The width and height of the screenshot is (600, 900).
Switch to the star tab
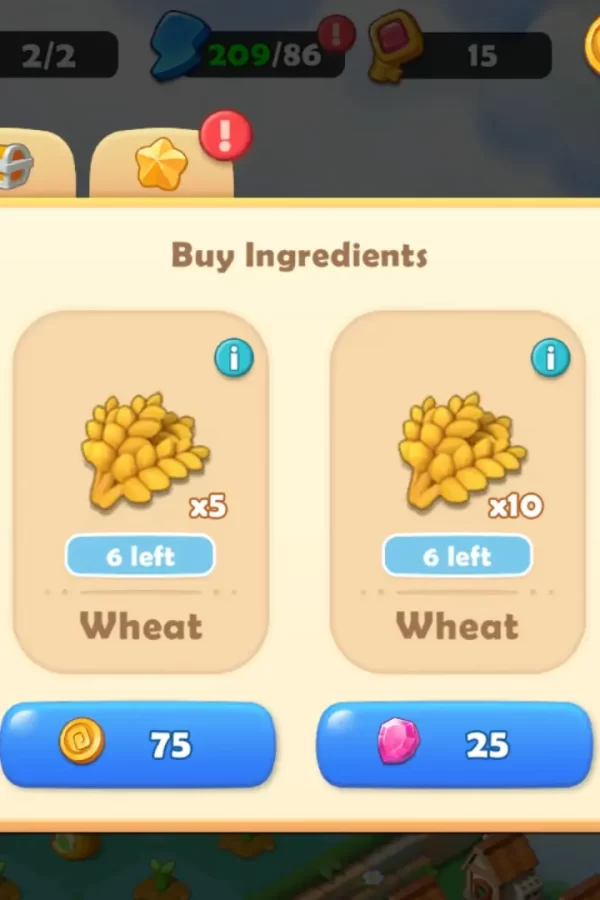click(x=161, y=165)
